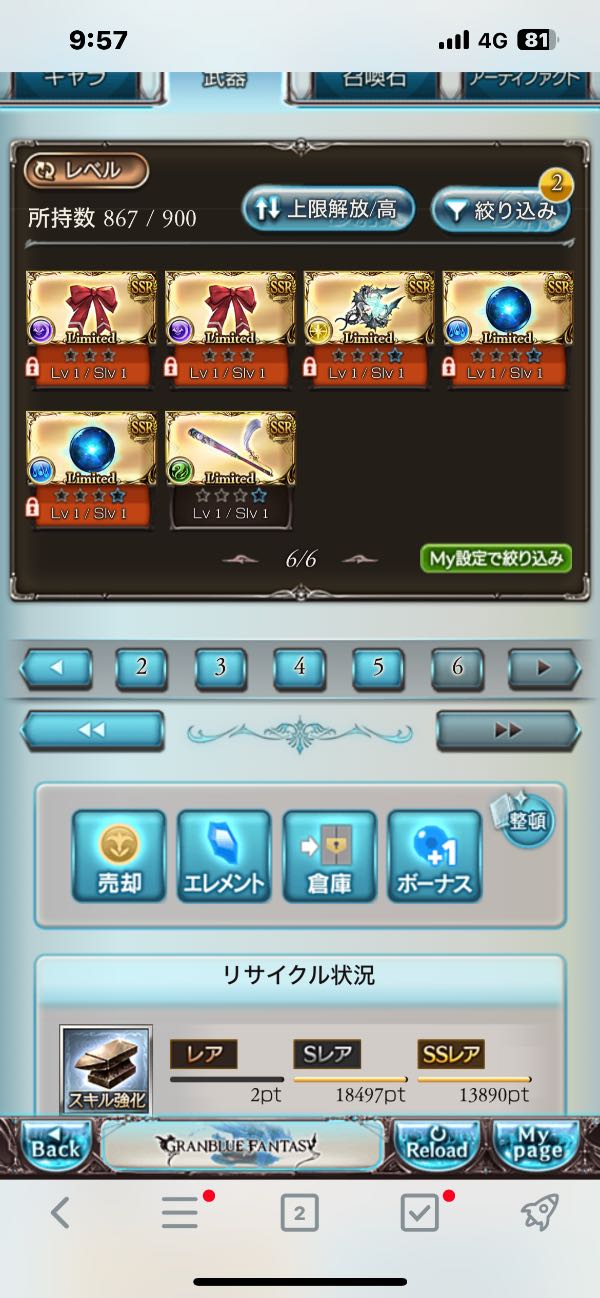Go to page 4
Viewport: 600px width, 1298px height.
pos(299,668)
